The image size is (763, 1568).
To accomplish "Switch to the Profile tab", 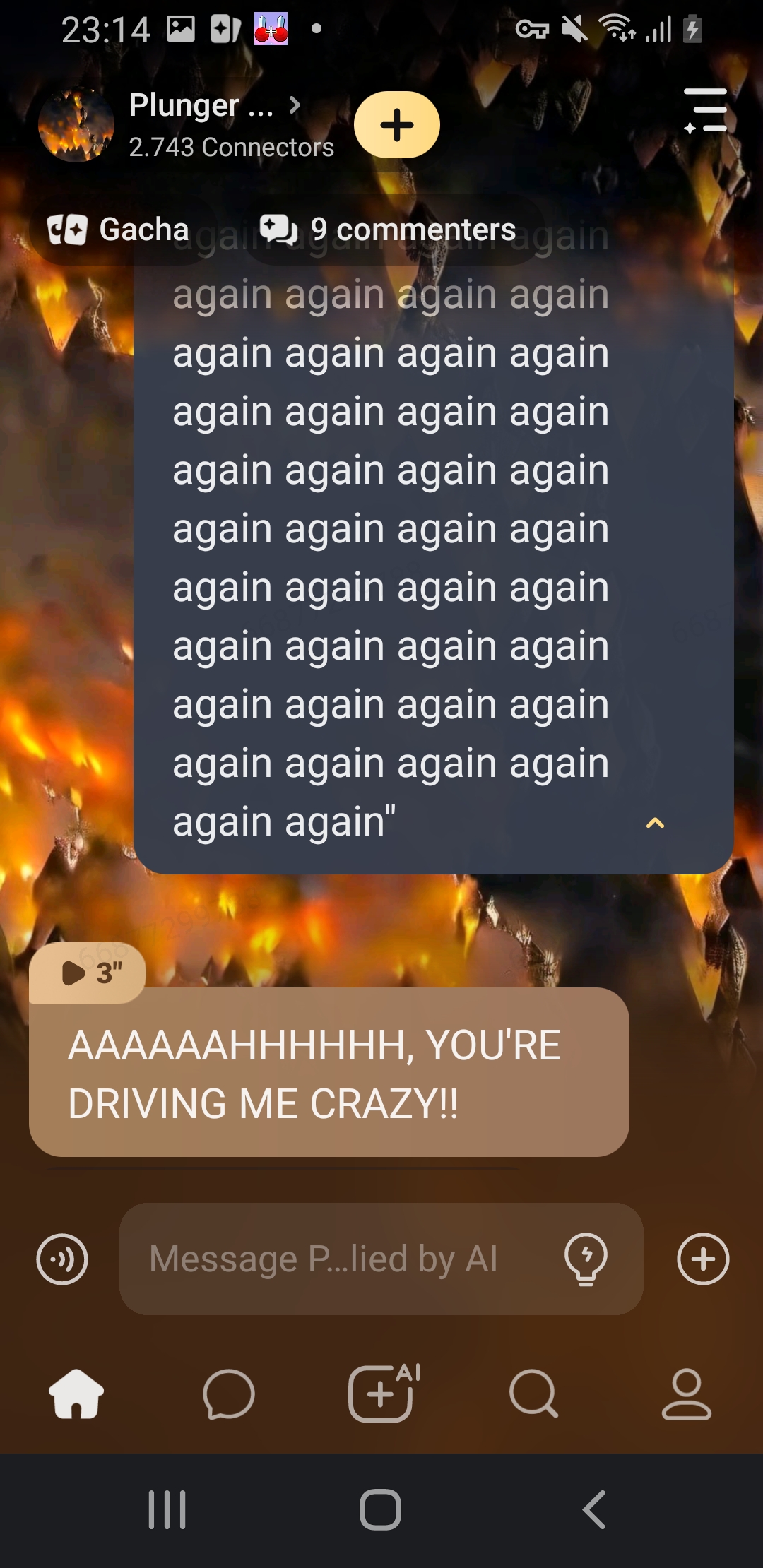I will [686, 1394].
